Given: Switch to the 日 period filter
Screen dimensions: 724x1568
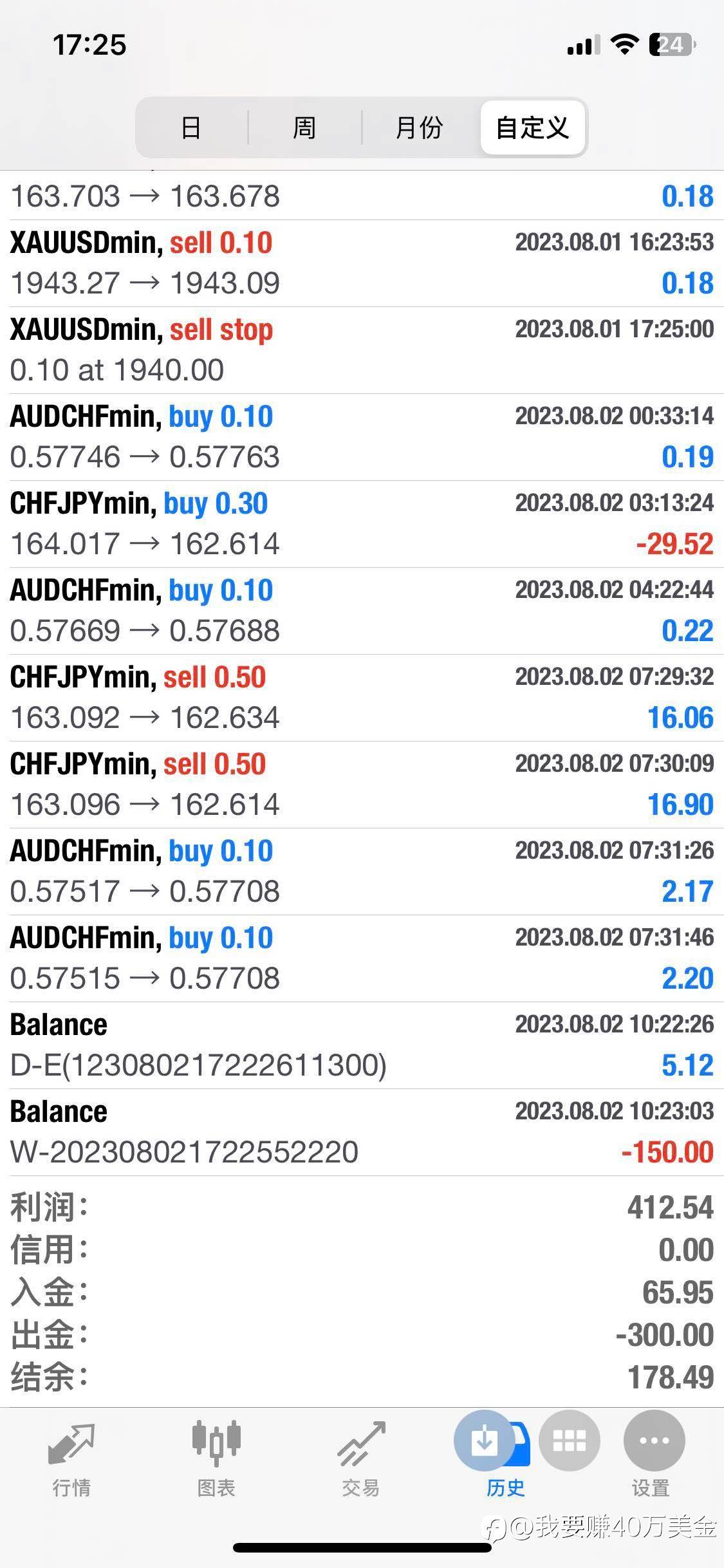Looking at the screenshot, I should click(191, 127).
